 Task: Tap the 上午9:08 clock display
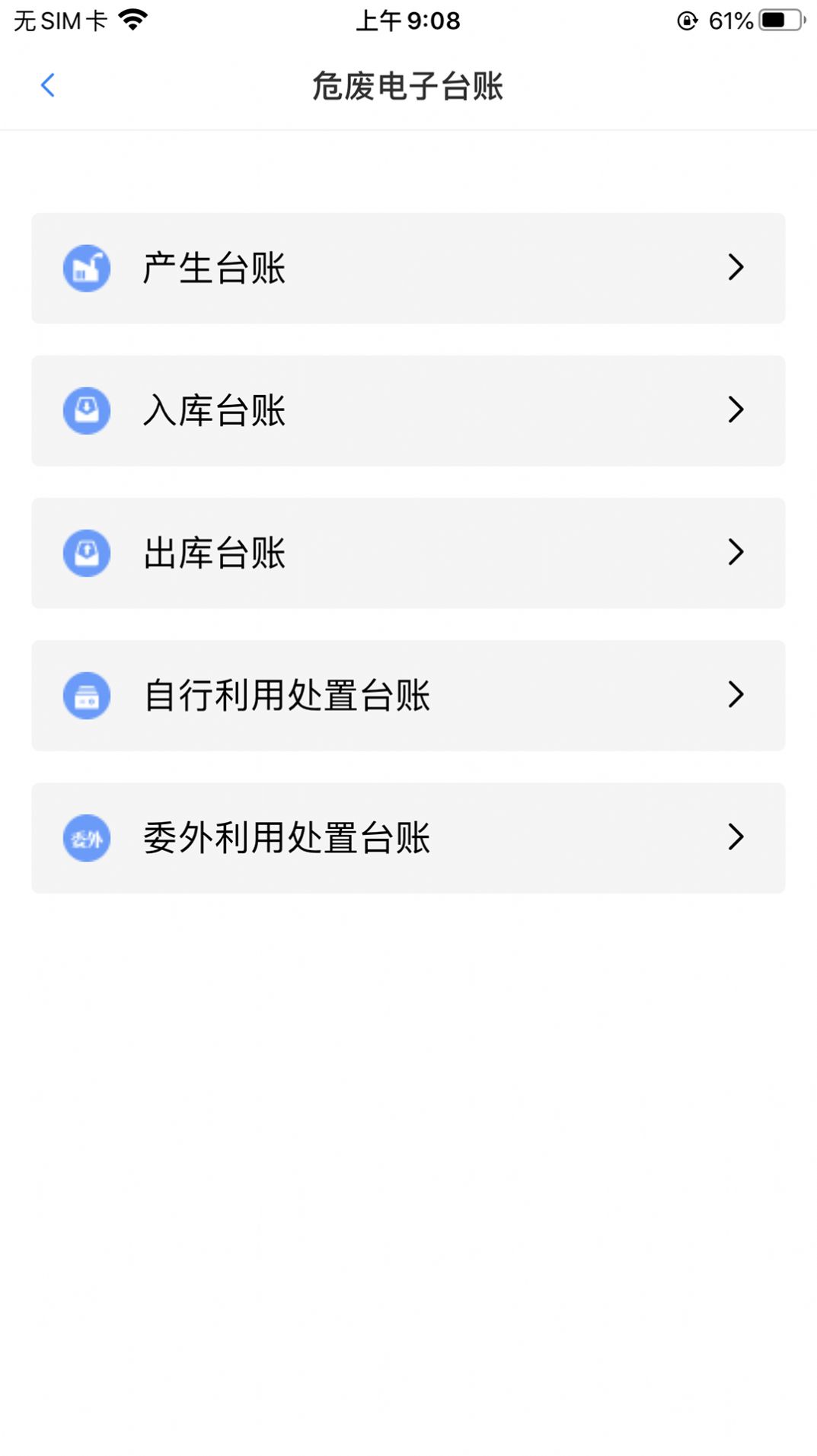click(408, 21)
